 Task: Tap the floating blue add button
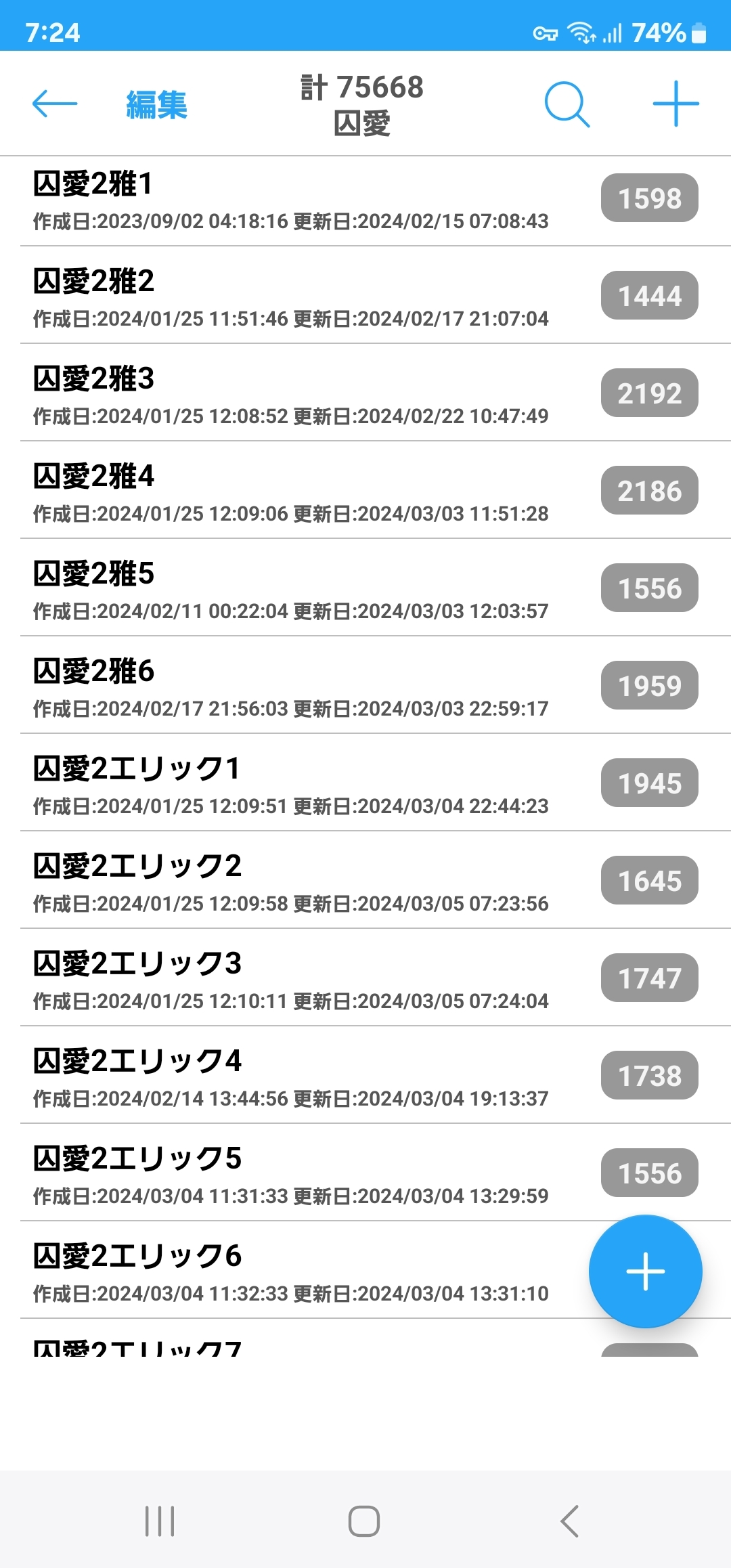click(645, 1271)
